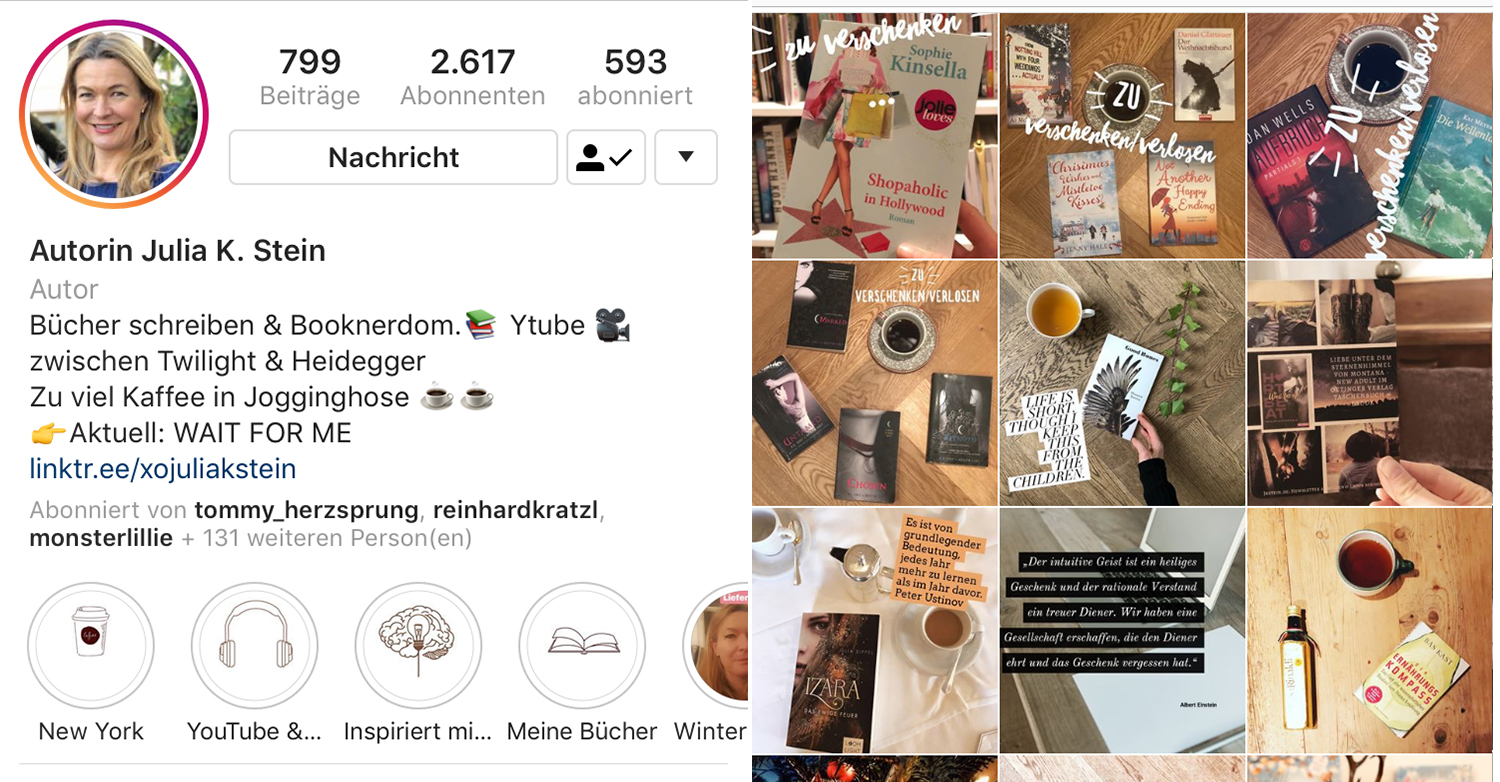
Task: Open the Shopaholic in Hollywood post
Action: point(874,134)
